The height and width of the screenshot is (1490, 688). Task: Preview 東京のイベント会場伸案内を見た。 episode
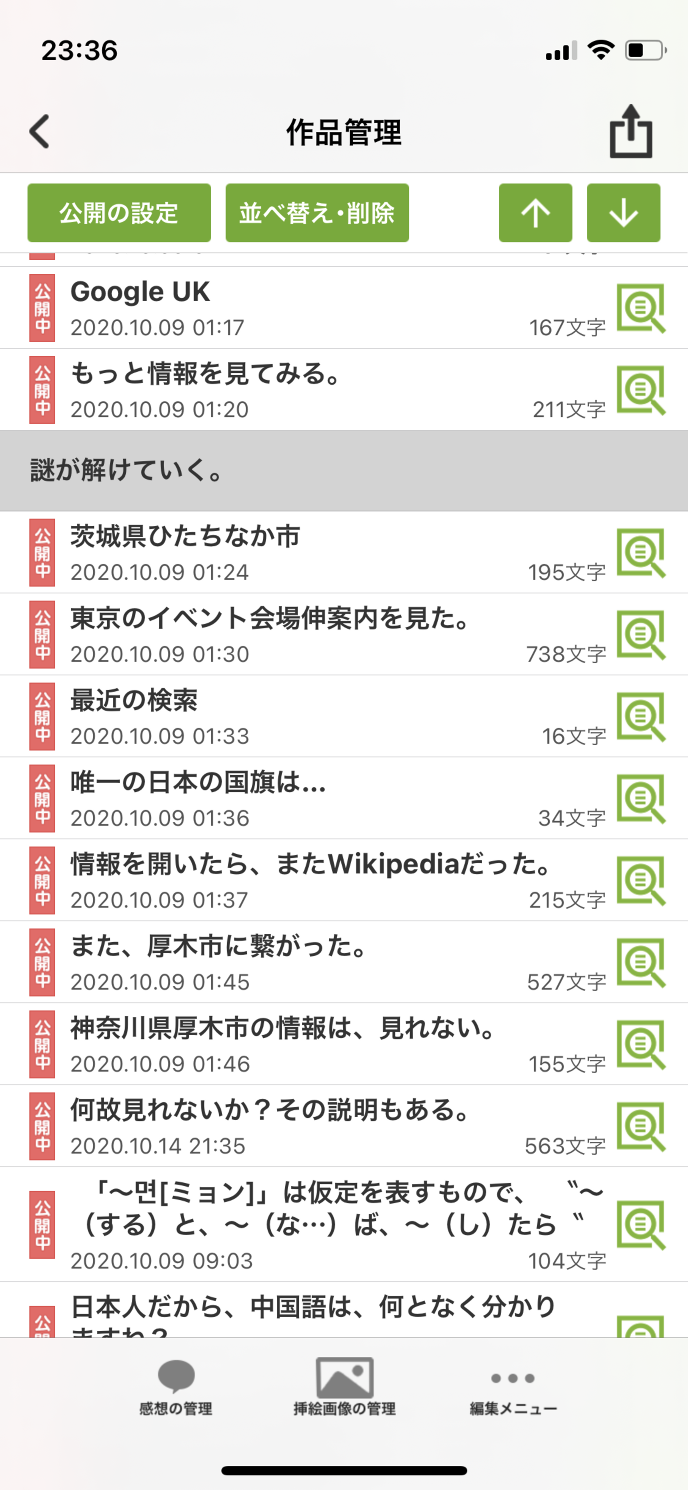click(x=640, y=635)
